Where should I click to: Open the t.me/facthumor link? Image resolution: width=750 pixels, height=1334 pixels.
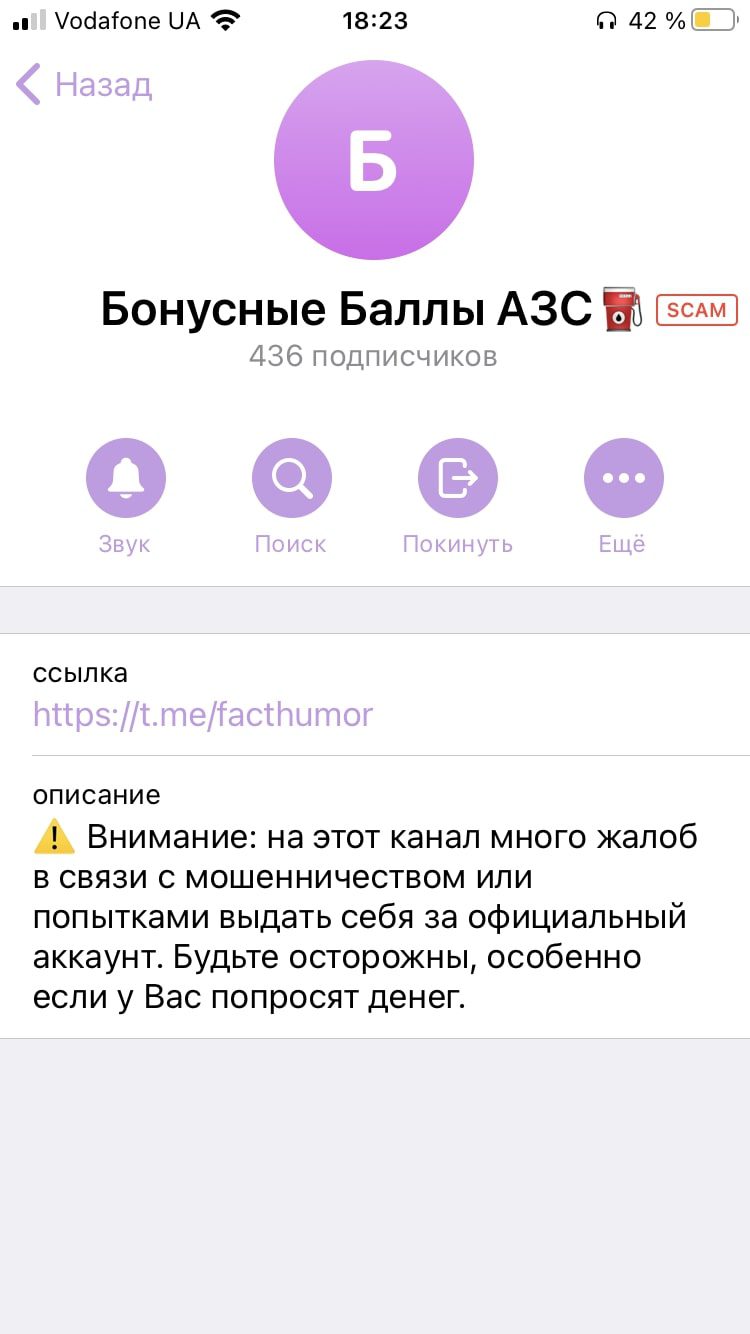pyautogui.click(x=202, y=714)
